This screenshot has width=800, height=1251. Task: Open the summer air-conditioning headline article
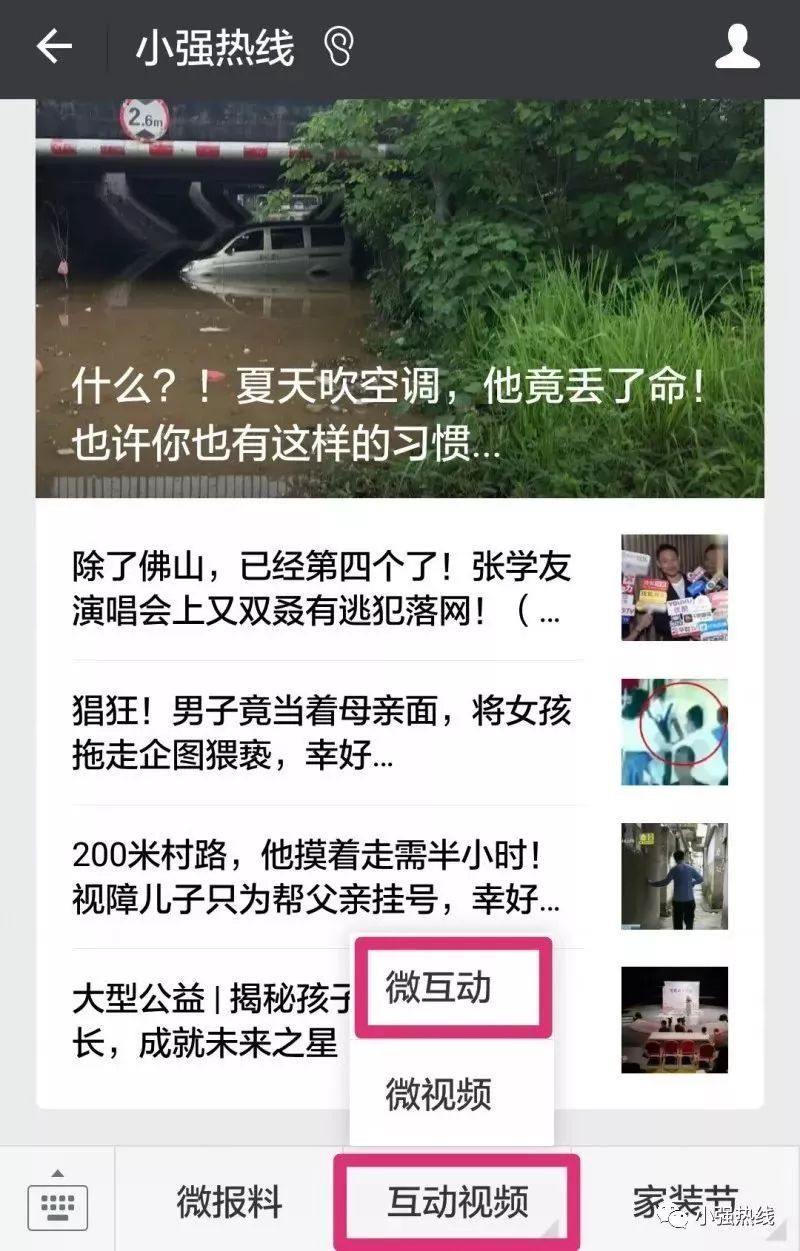coord(400,300)
